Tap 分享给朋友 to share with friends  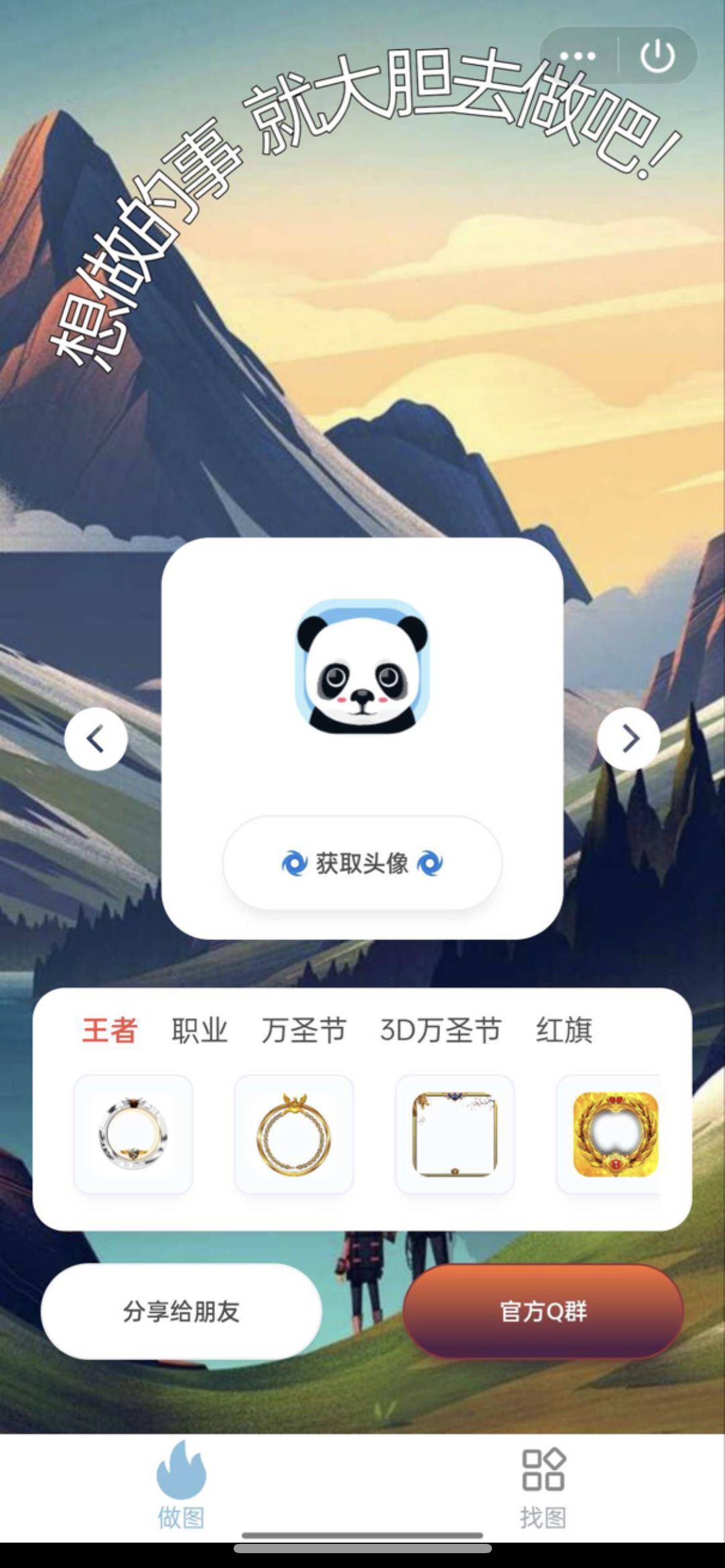(x=182, y=1311)
